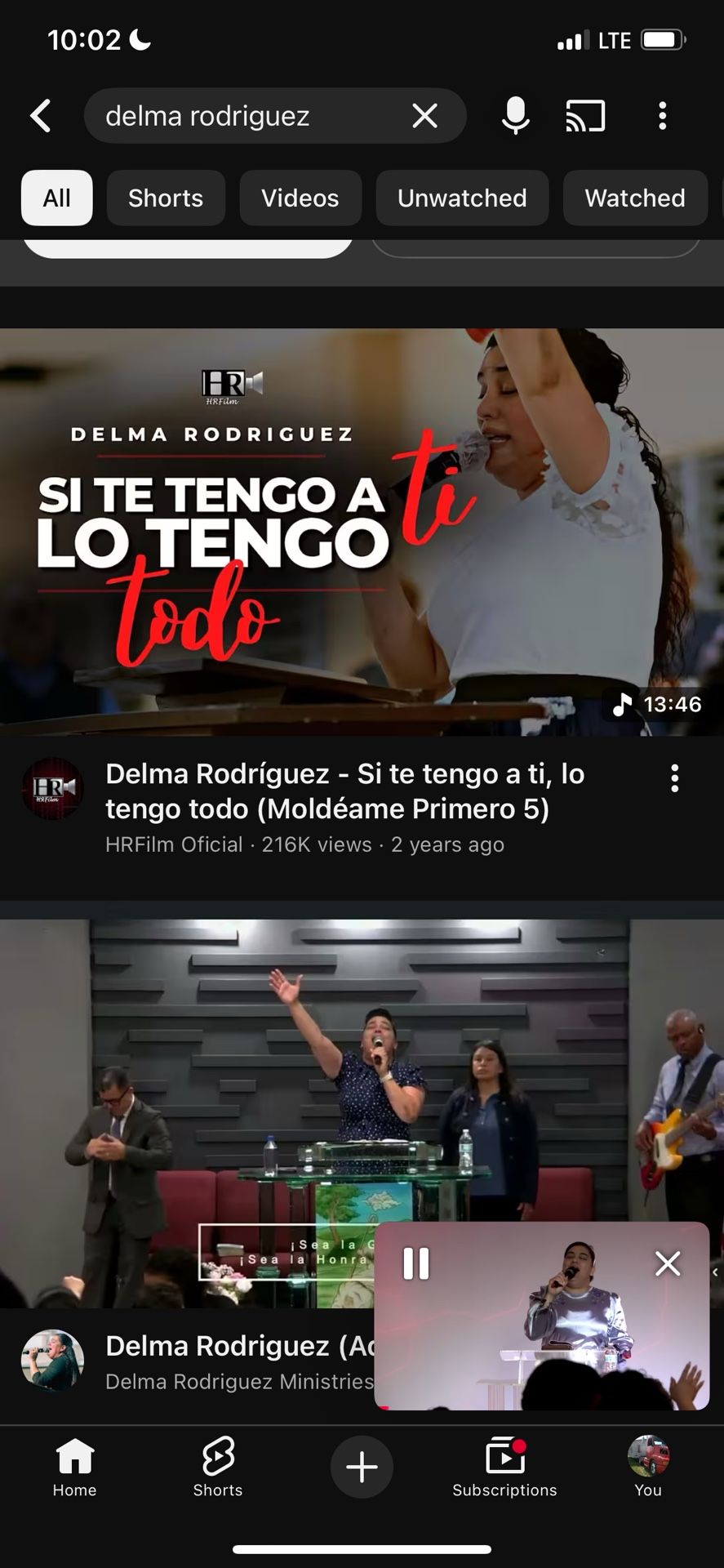Start a voice search with microphone
724x1568 pixels.
pyautogui.click(x=515, y=116)
